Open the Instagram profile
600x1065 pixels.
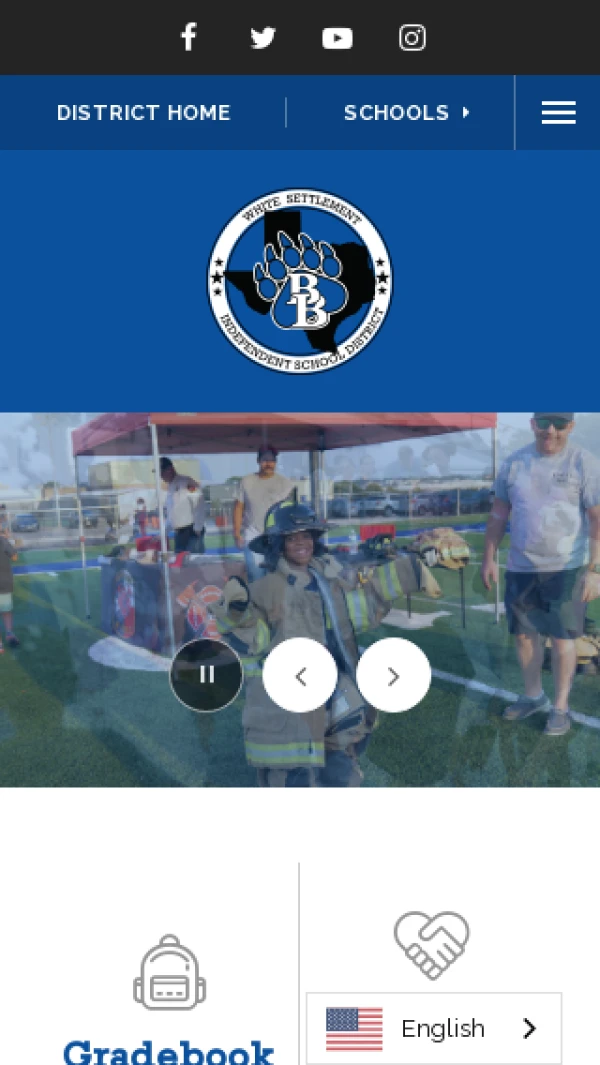[x=412, y=38]
